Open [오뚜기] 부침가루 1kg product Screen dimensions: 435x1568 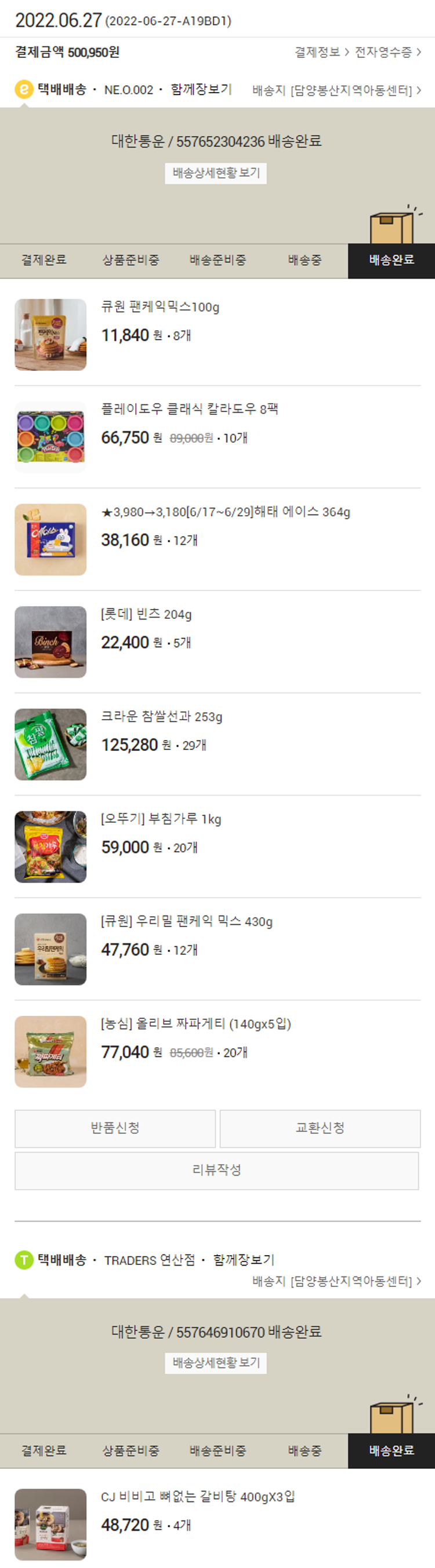pos(161,819)
